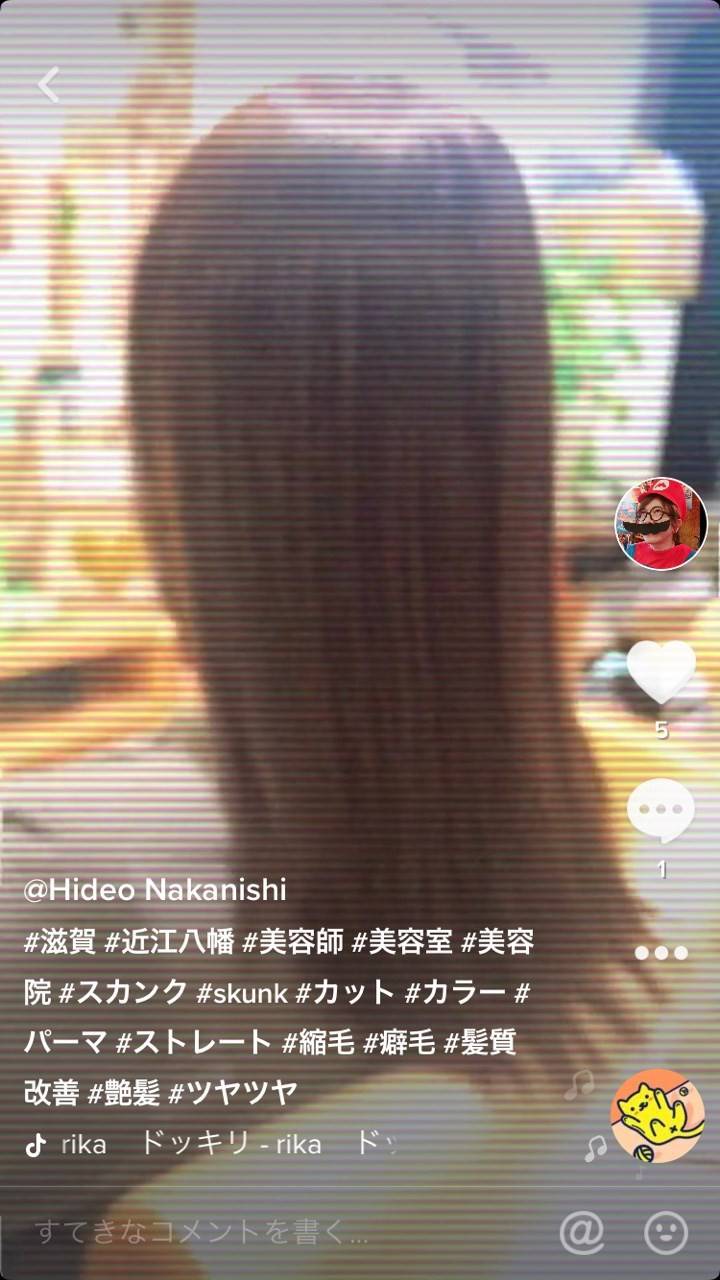The width and height of the screenshot is (720, 1280).
Task: Open the three-dot share menu
Action: (661, 952)
